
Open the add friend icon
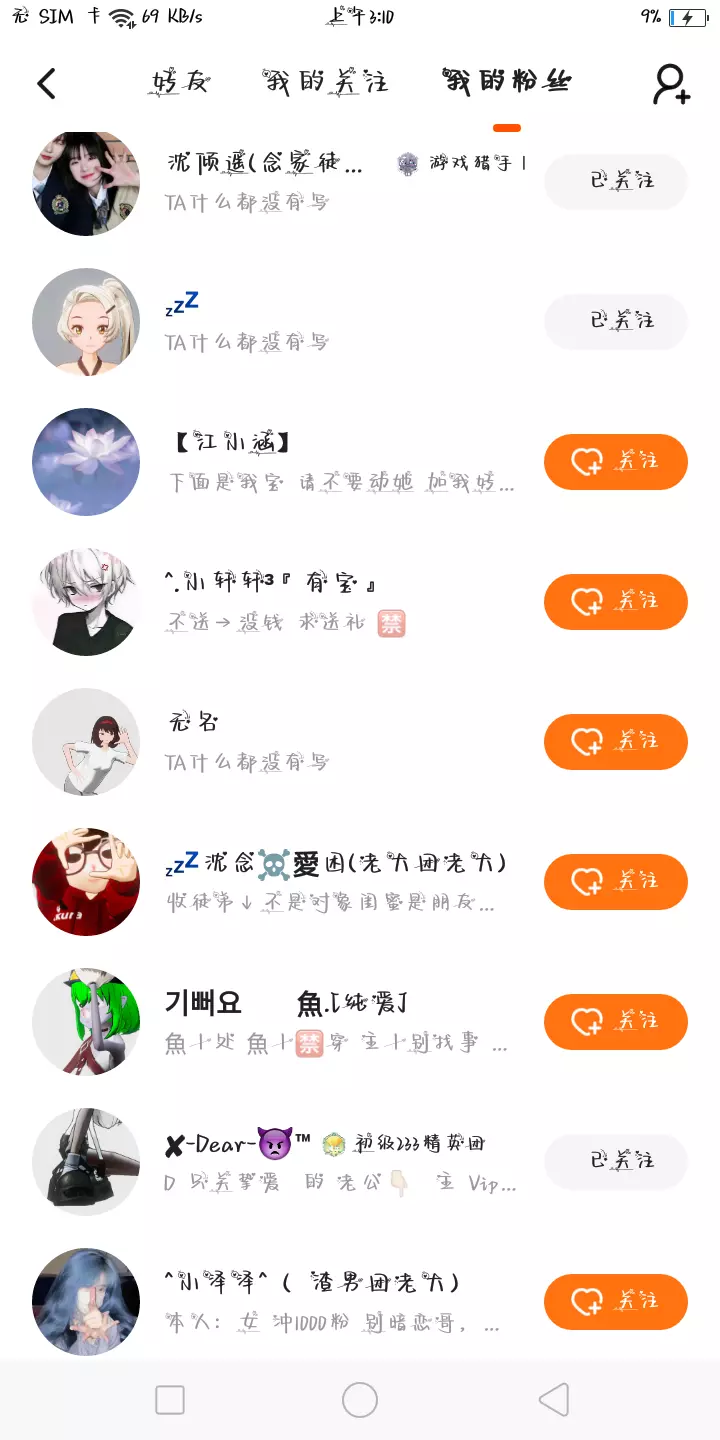click(671, 84)
